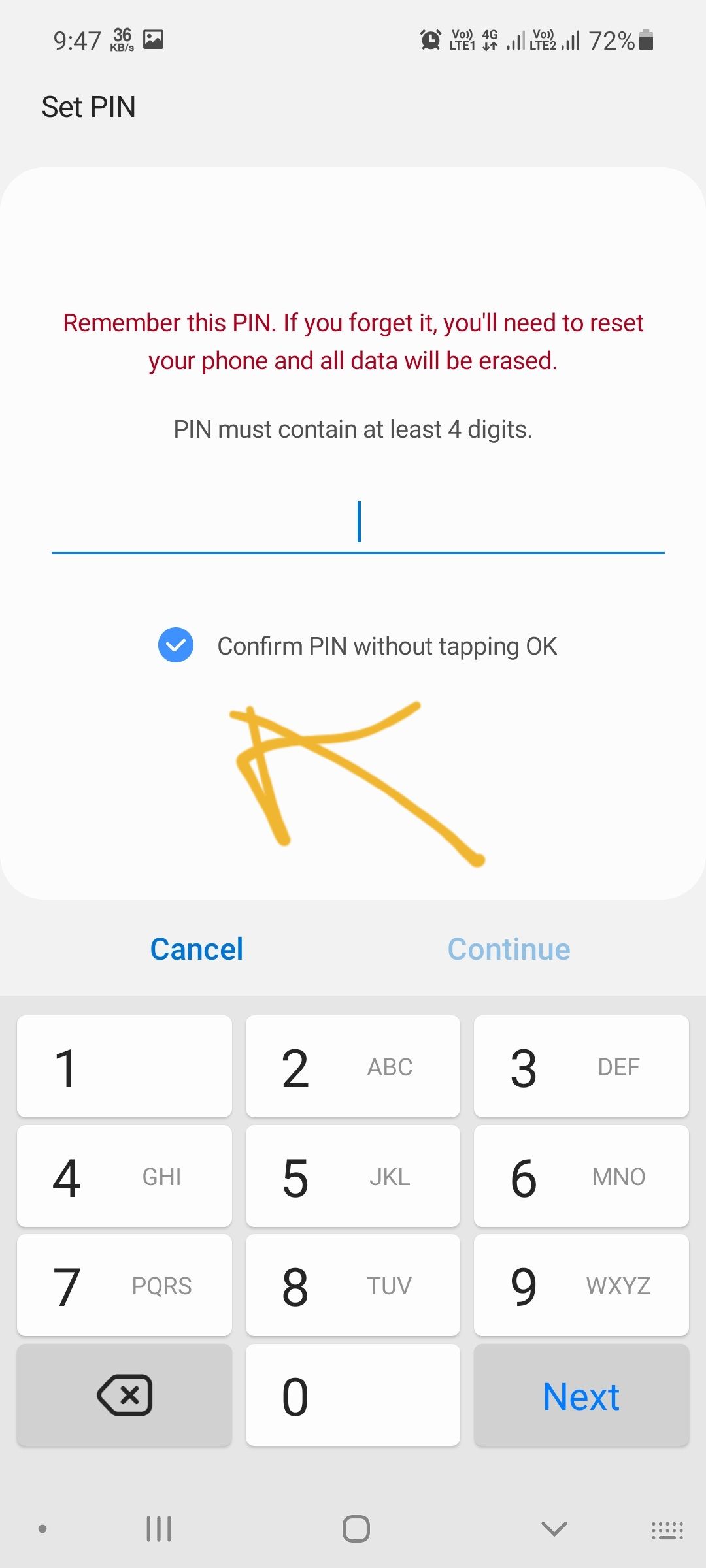Hide the keypad with down arrow
The height and width of the screenshot is (1568, 706).
554,1529
